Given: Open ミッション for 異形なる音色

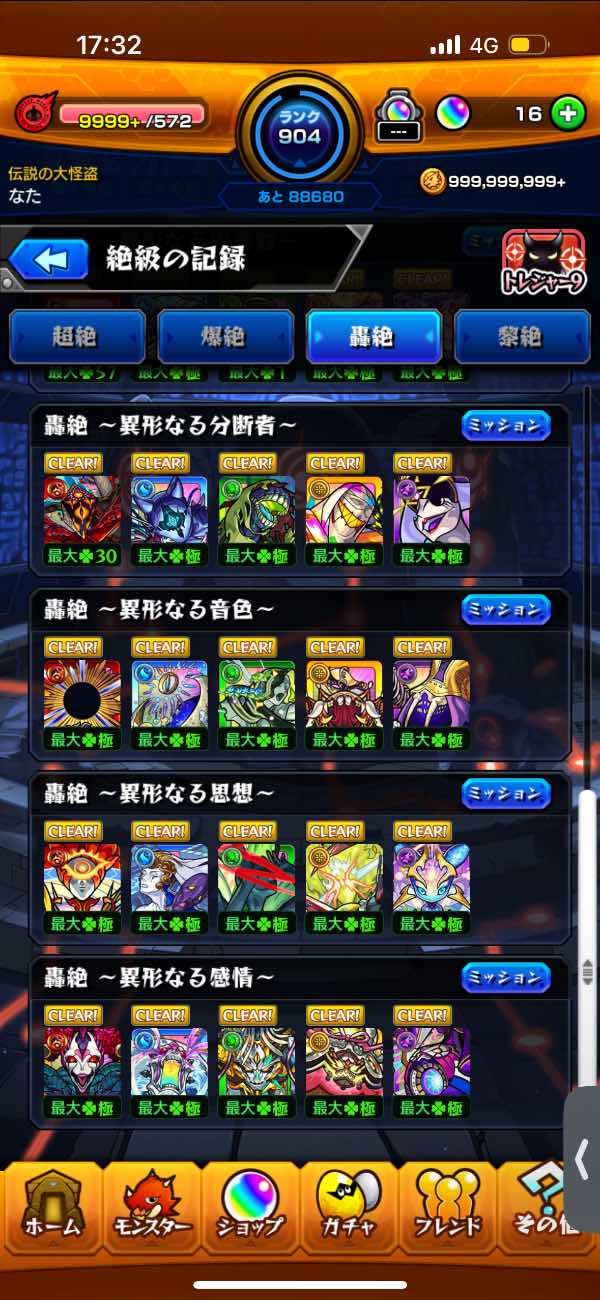Looking at the screenshot, I should (506, 609).
